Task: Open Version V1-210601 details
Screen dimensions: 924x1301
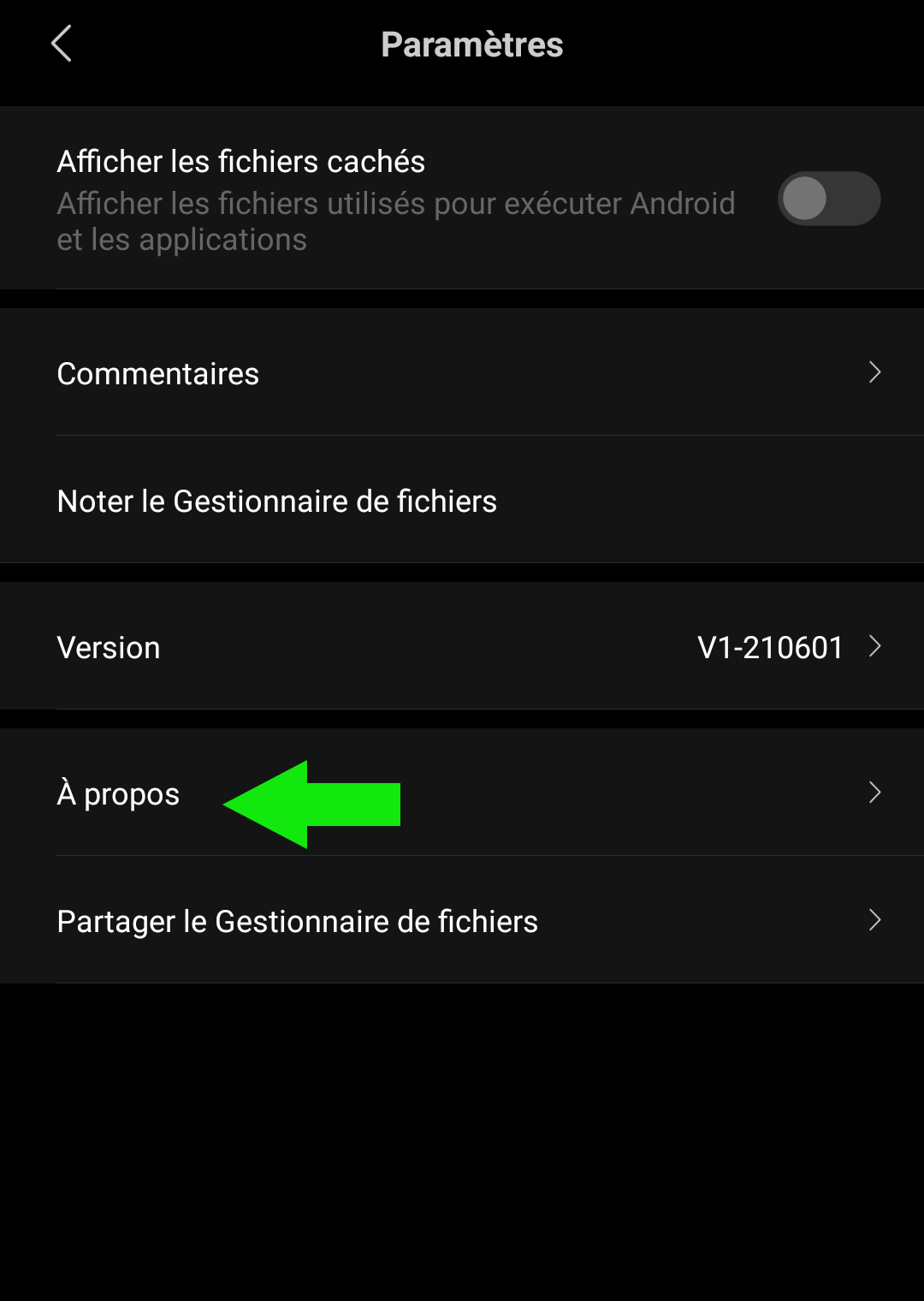Action: point(462,646)
